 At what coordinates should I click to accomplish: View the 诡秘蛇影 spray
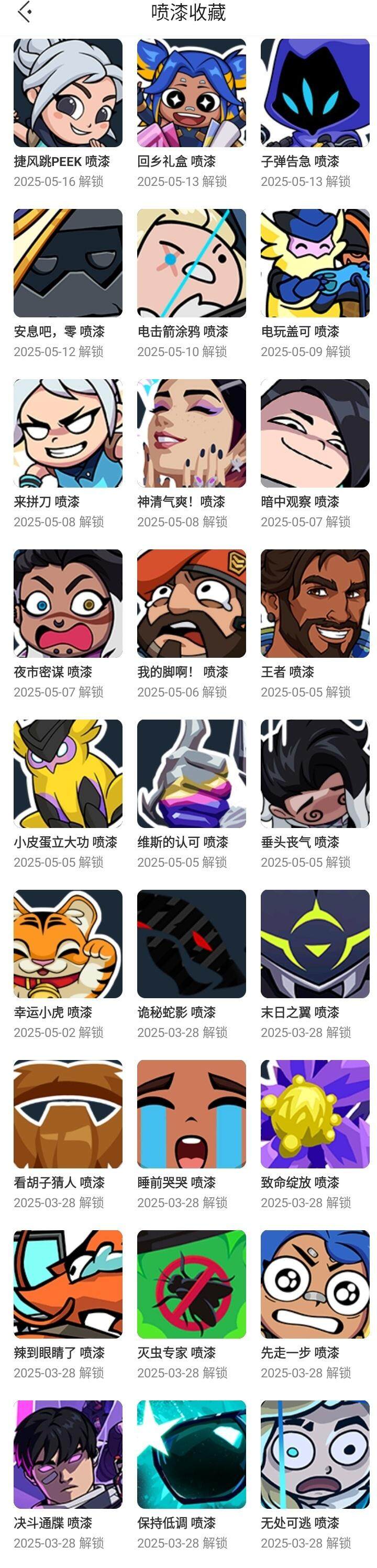191,944
